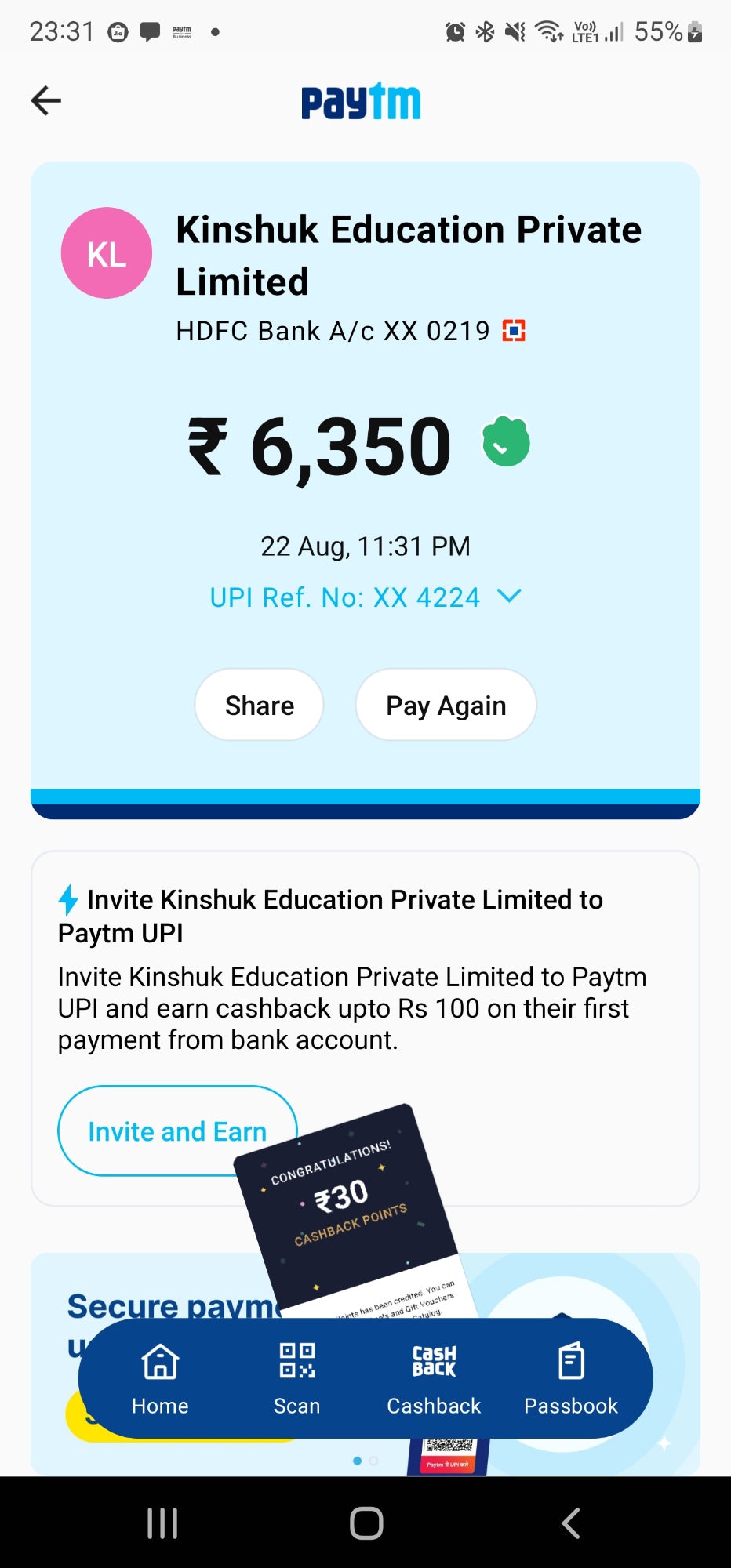
Task: Go back using the top-left arrow
Action: 46,100
